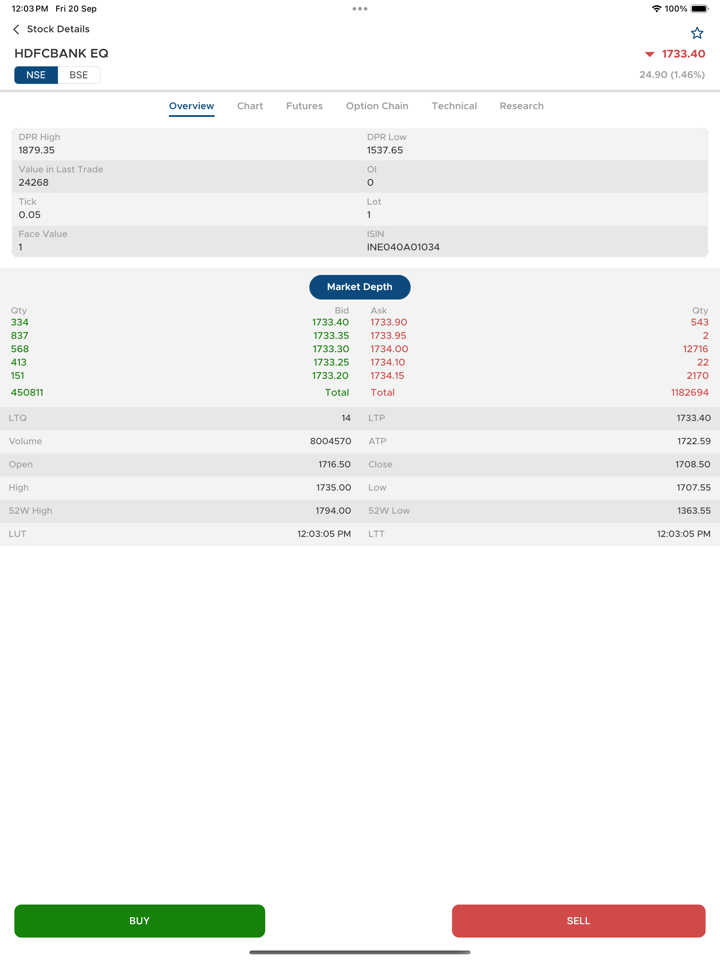Sell HDFCBANK shares

(x=578, y=921)
